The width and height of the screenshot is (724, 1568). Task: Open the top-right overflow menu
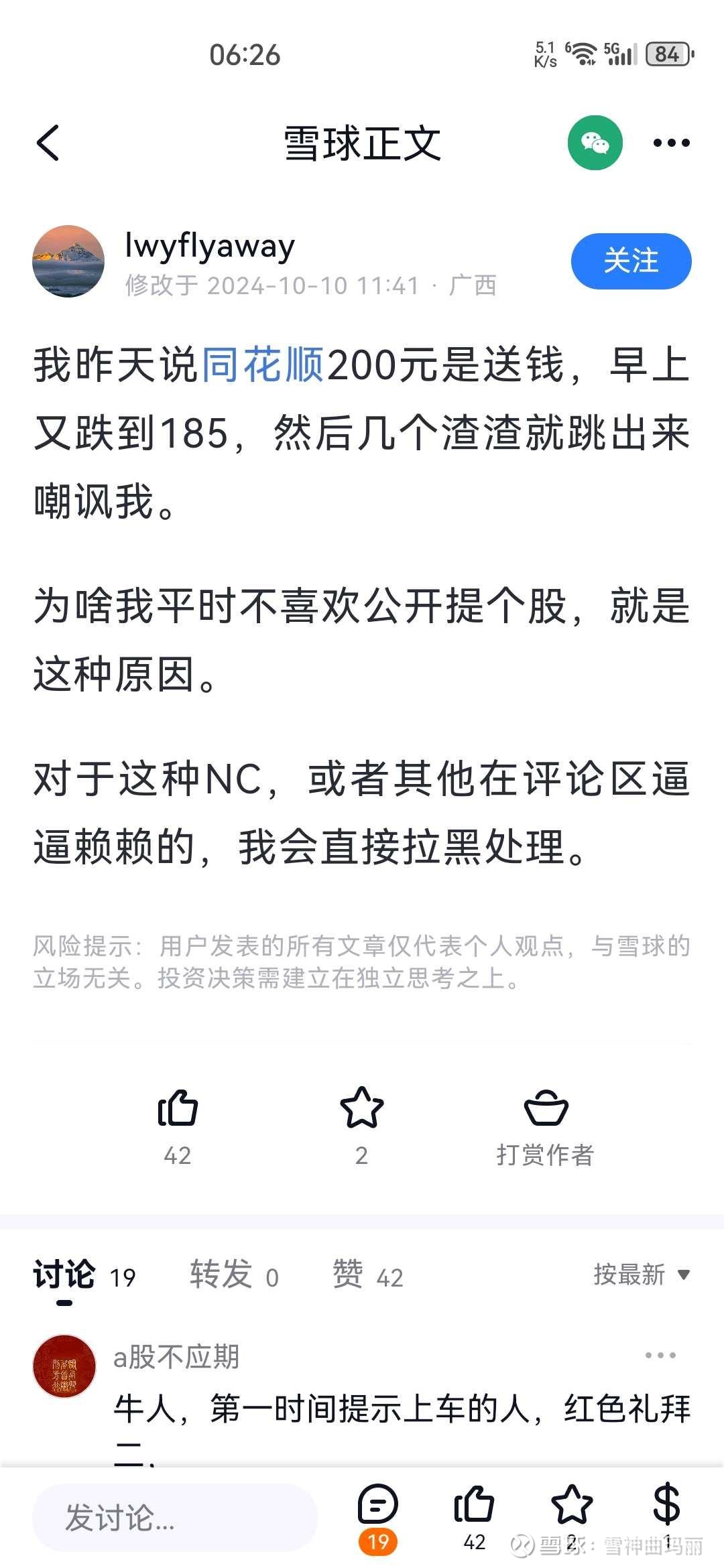[x=671, y=143]
